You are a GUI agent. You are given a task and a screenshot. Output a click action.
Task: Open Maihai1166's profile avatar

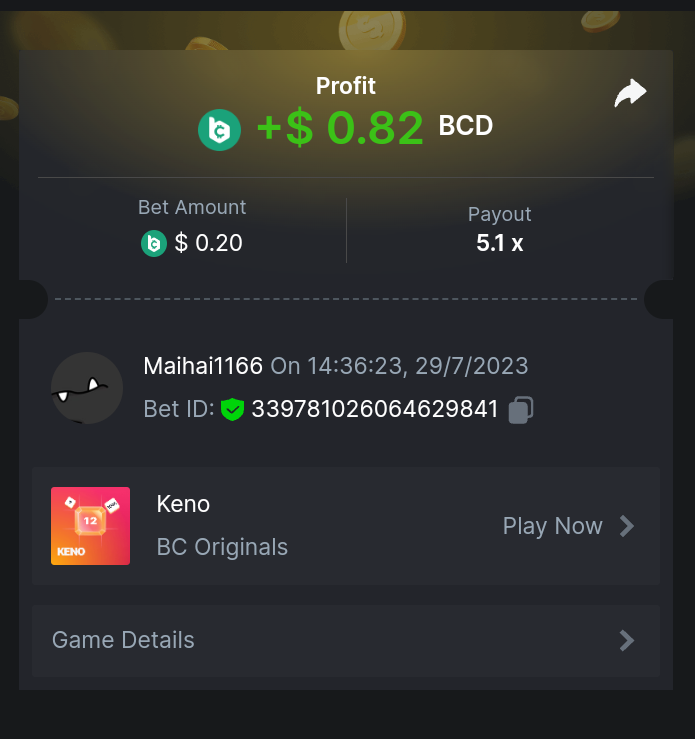coord(87,388)
